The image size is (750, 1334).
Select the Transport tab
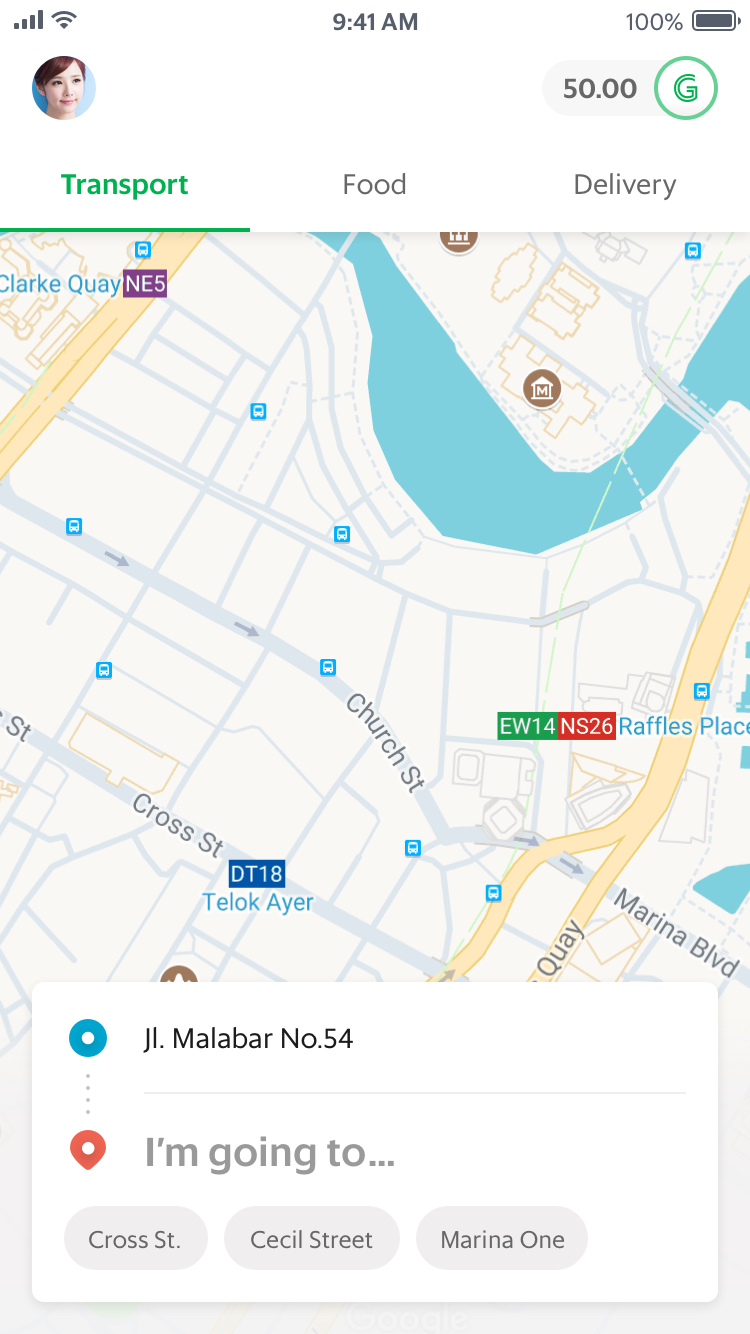pyautogui.click(x=125, y=185)
